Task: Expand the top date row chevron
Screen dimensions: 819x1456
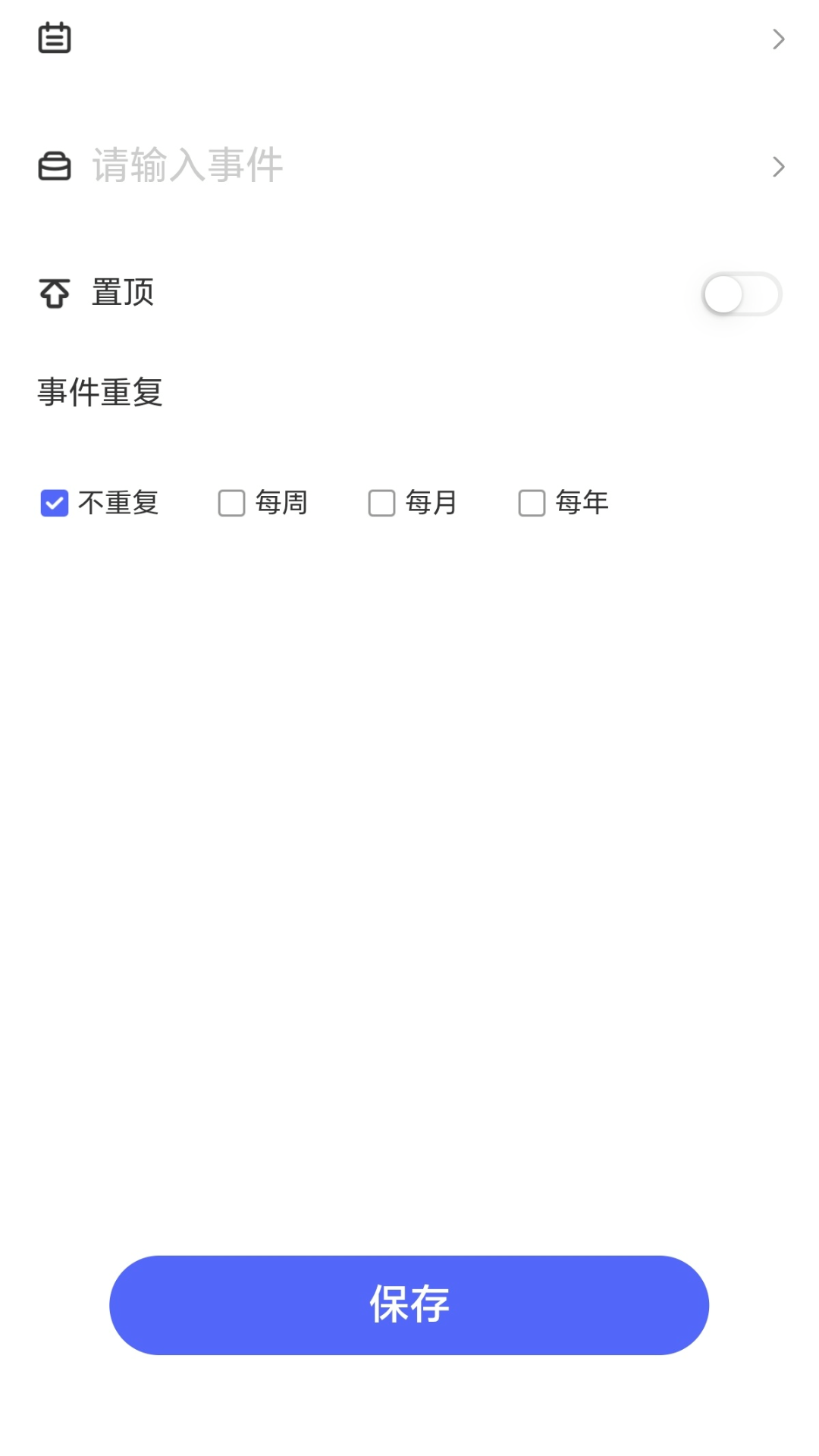Action: (779, 39)
